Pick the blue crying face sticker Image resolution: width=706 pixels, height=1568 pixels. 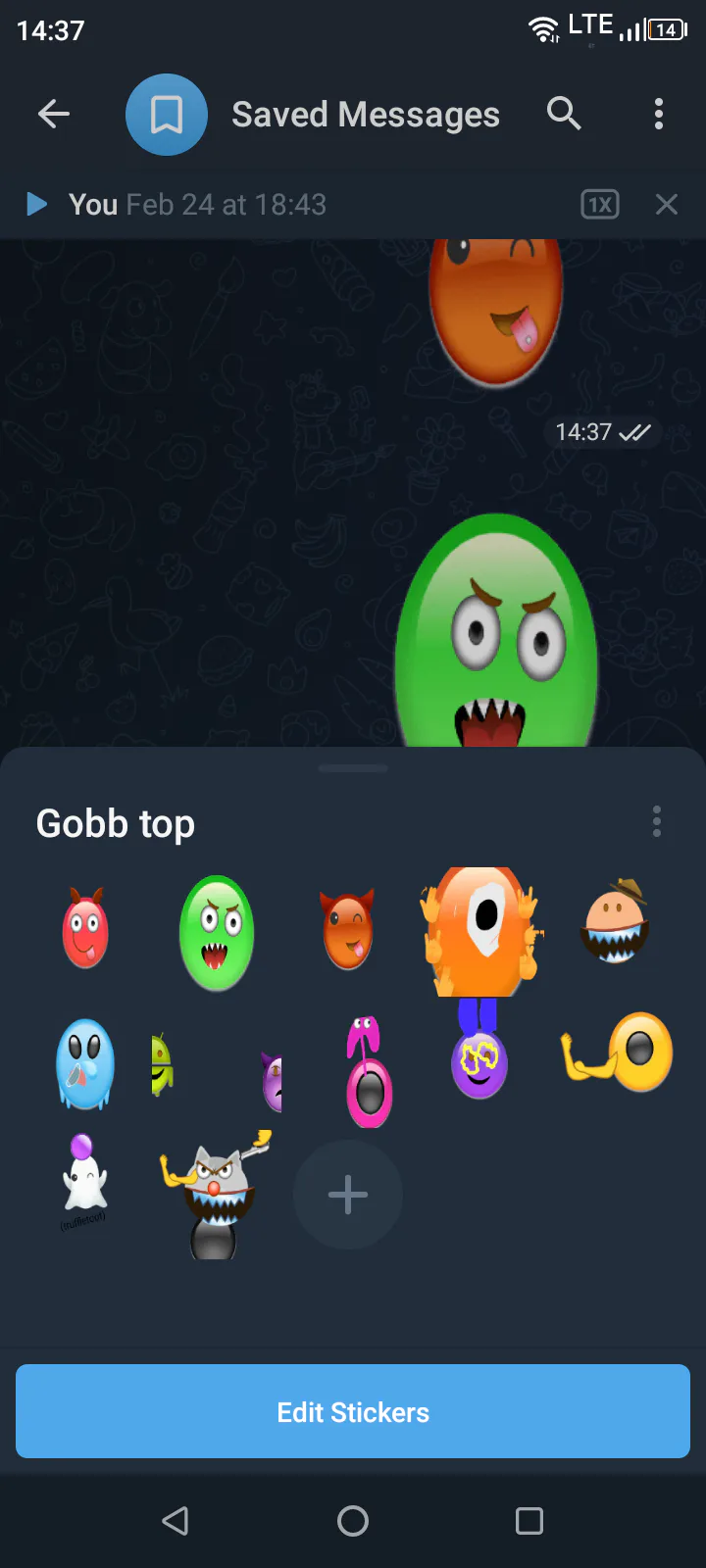pos(85,1064)
